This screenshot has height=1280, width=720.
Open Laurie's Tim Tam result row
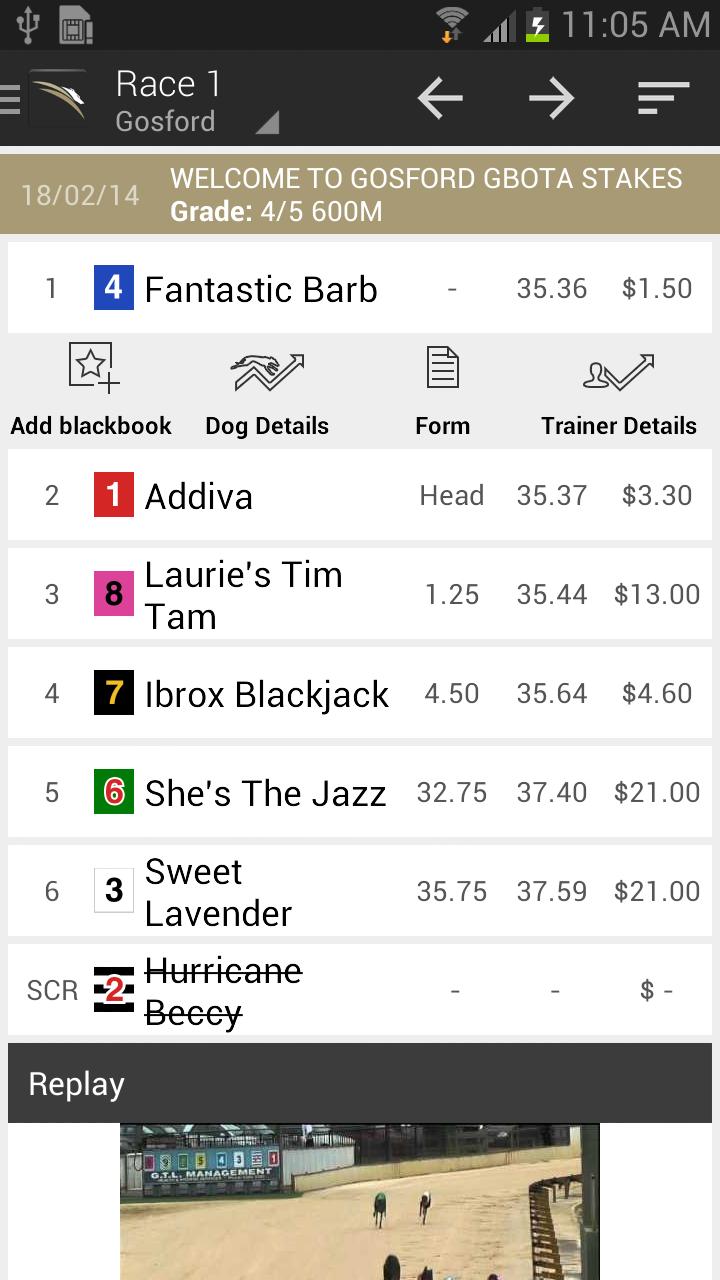click(x=360, y=595)
